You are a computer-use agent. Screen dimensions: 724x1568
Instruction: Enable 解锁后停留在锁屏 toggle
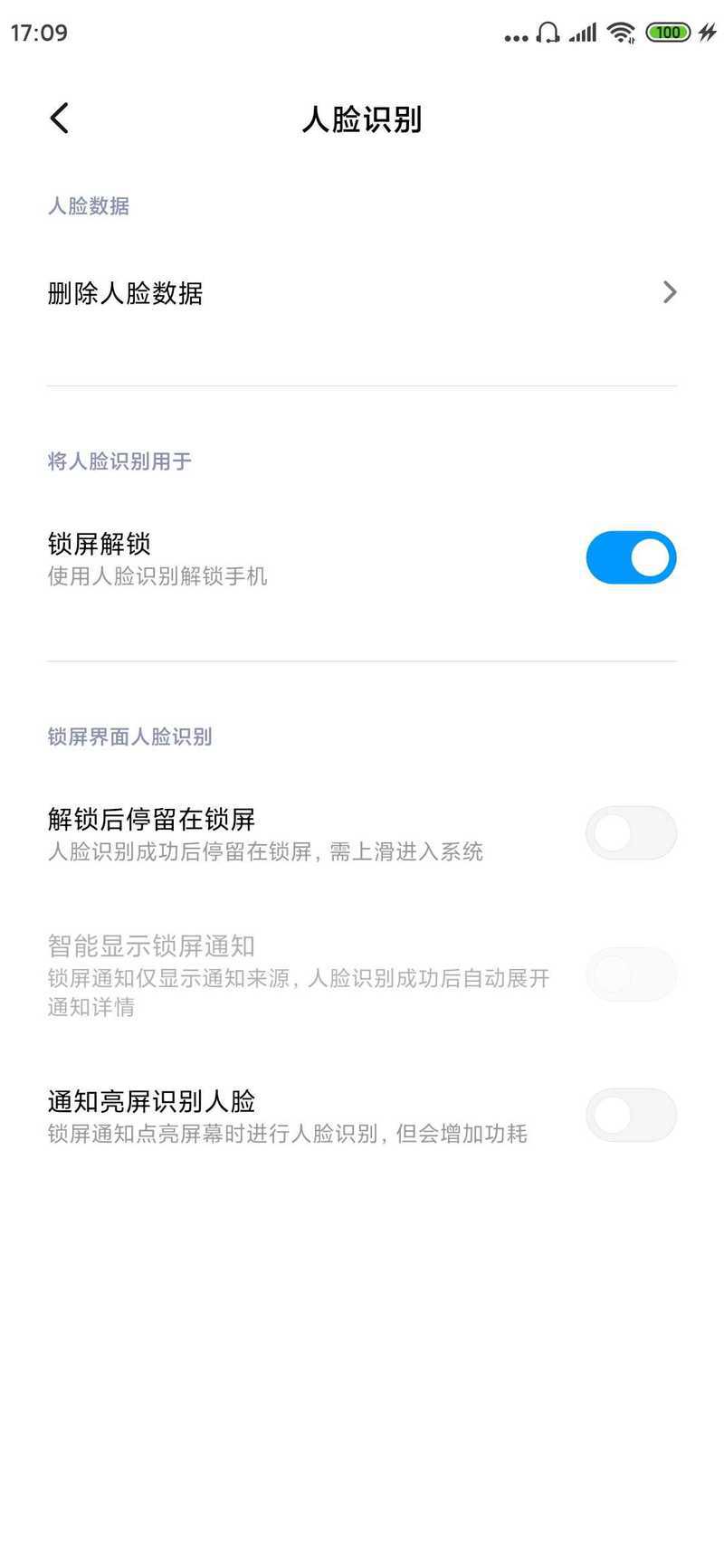pos(631,832)
